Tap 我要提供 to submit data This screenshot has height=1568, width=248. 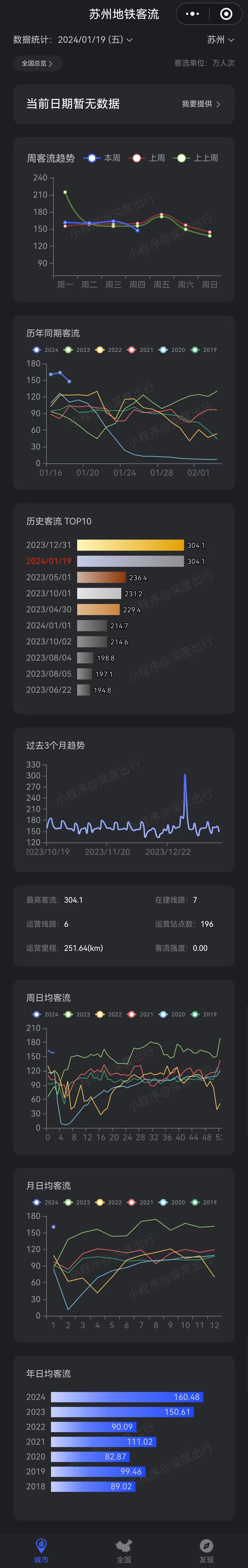click(x=200, y=104)
